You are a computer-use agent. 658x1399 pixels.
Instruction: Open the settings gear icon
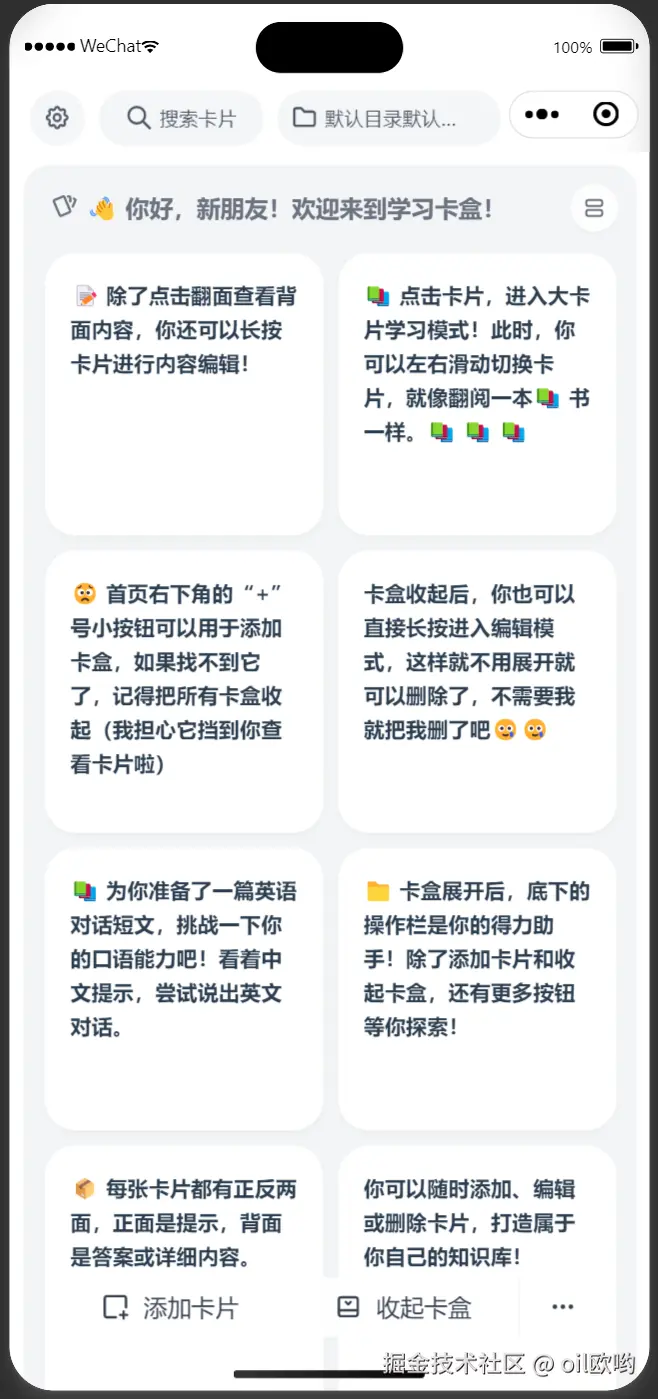point(57,118)
